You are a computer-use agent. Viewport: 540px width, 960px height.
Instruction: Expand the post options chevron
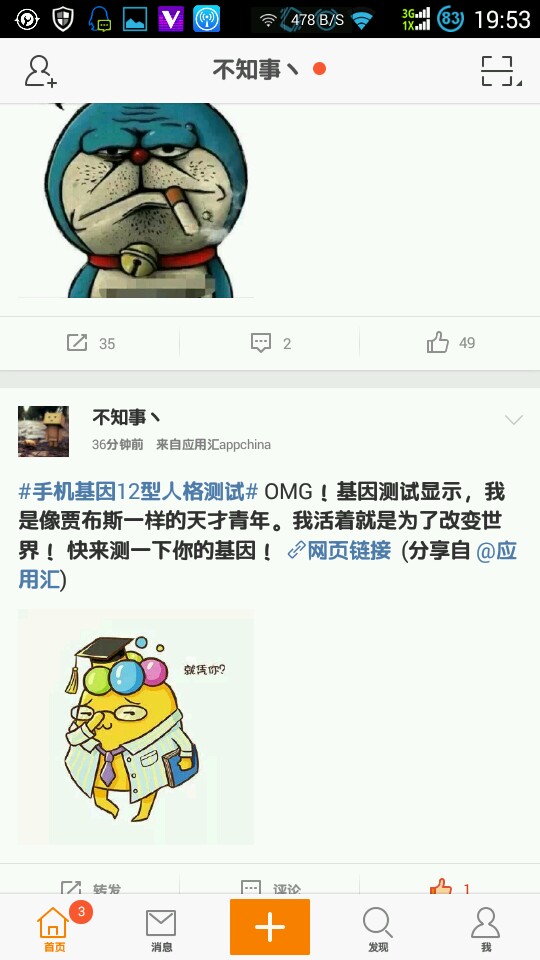click(x=513, y=420)
